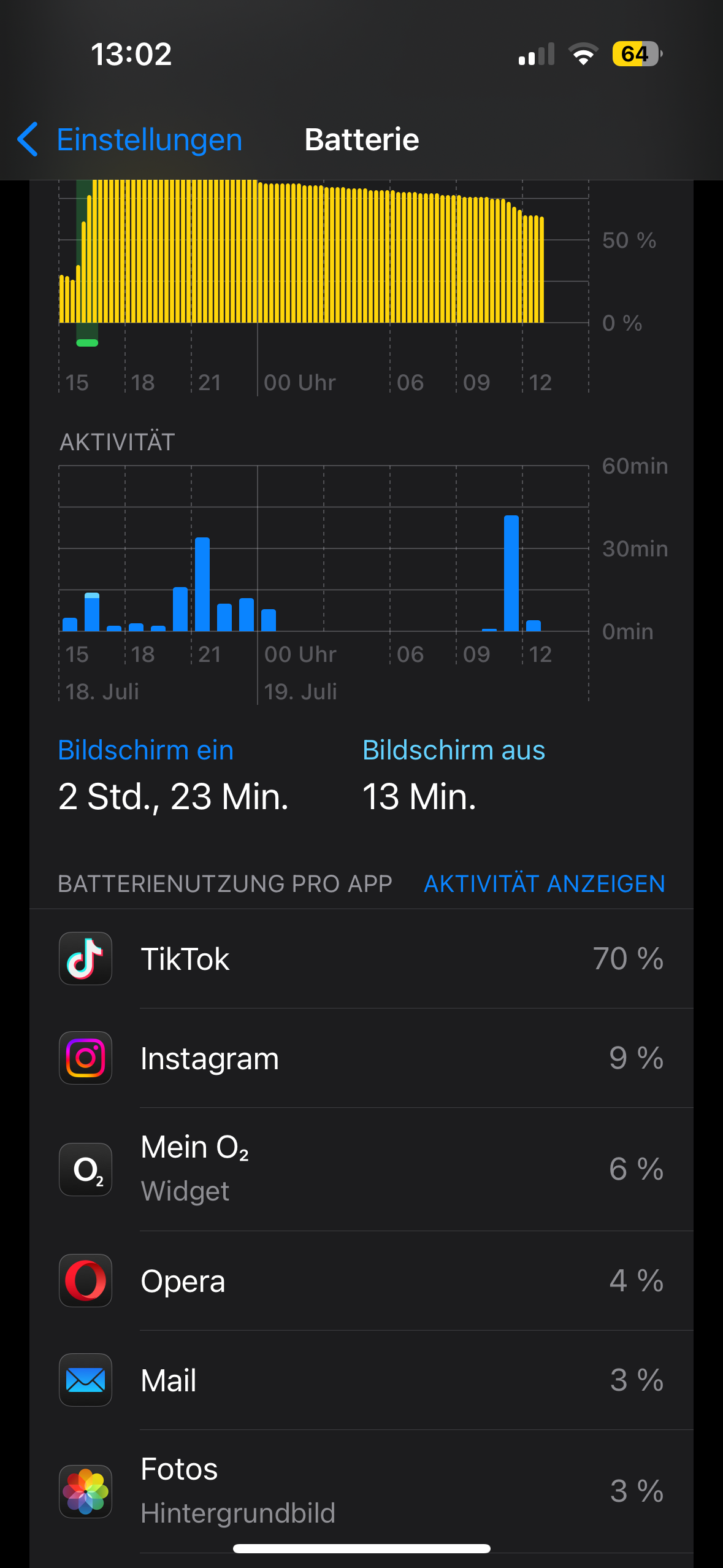Viewport: 723px width, 1568px height.
Task: Tap the Mail usage row
Action: pyautogui.click(x=361, y=1380)
